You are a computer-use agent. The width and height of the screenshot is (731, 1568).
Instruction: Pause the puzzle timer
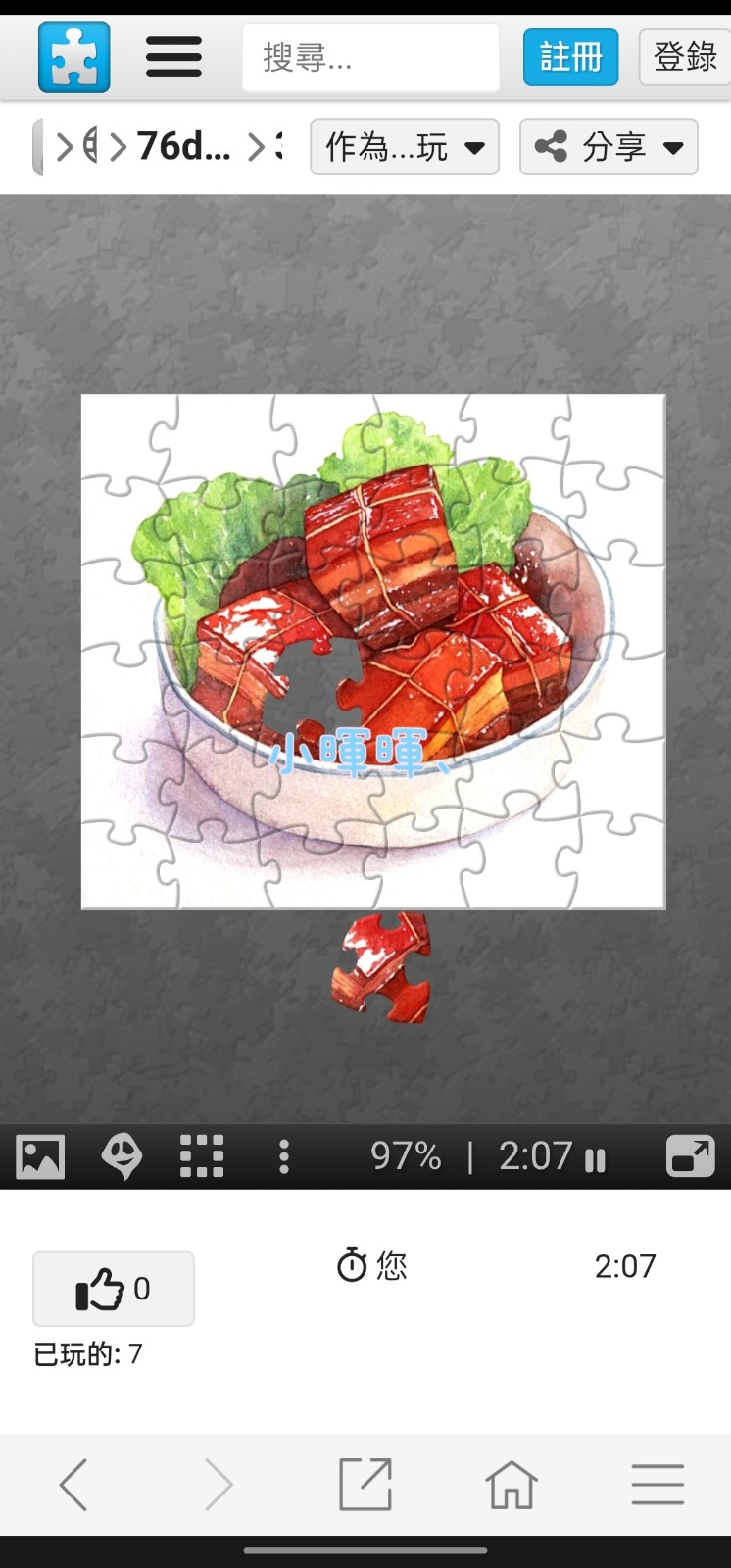click(x=596, y=1160)
